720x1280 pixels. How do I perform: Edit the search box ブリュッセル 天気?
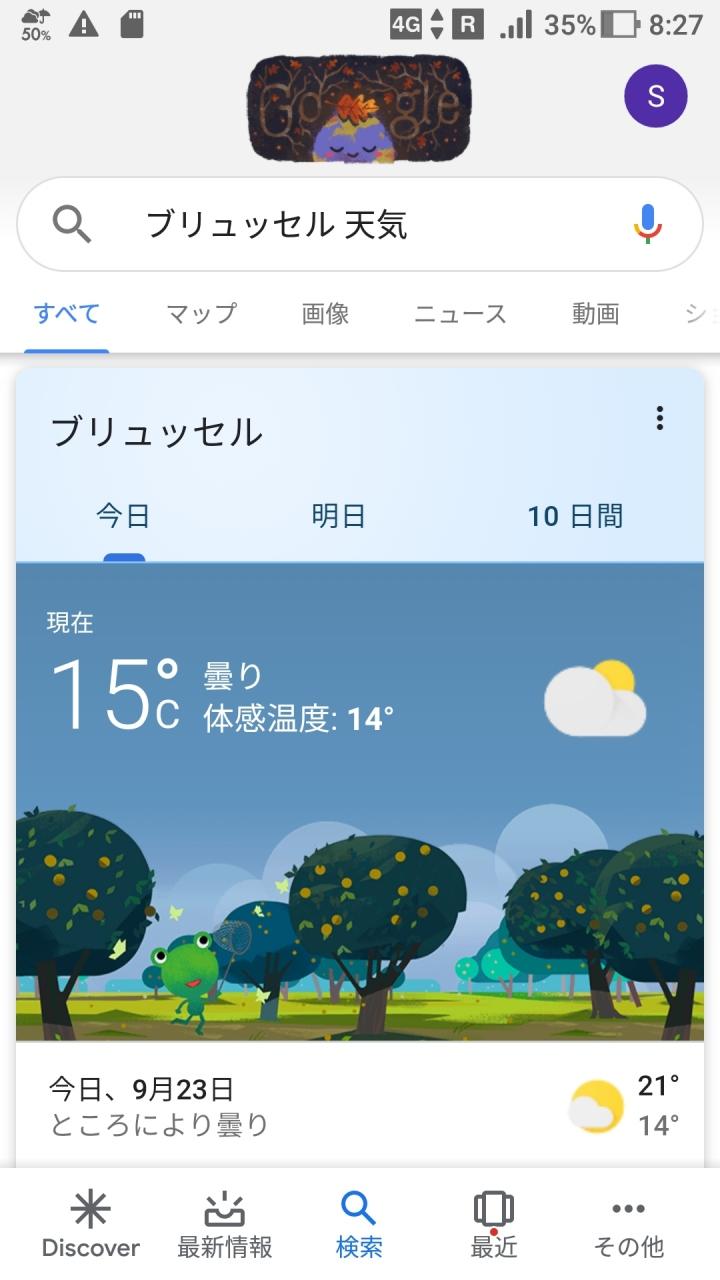point(360,224)
